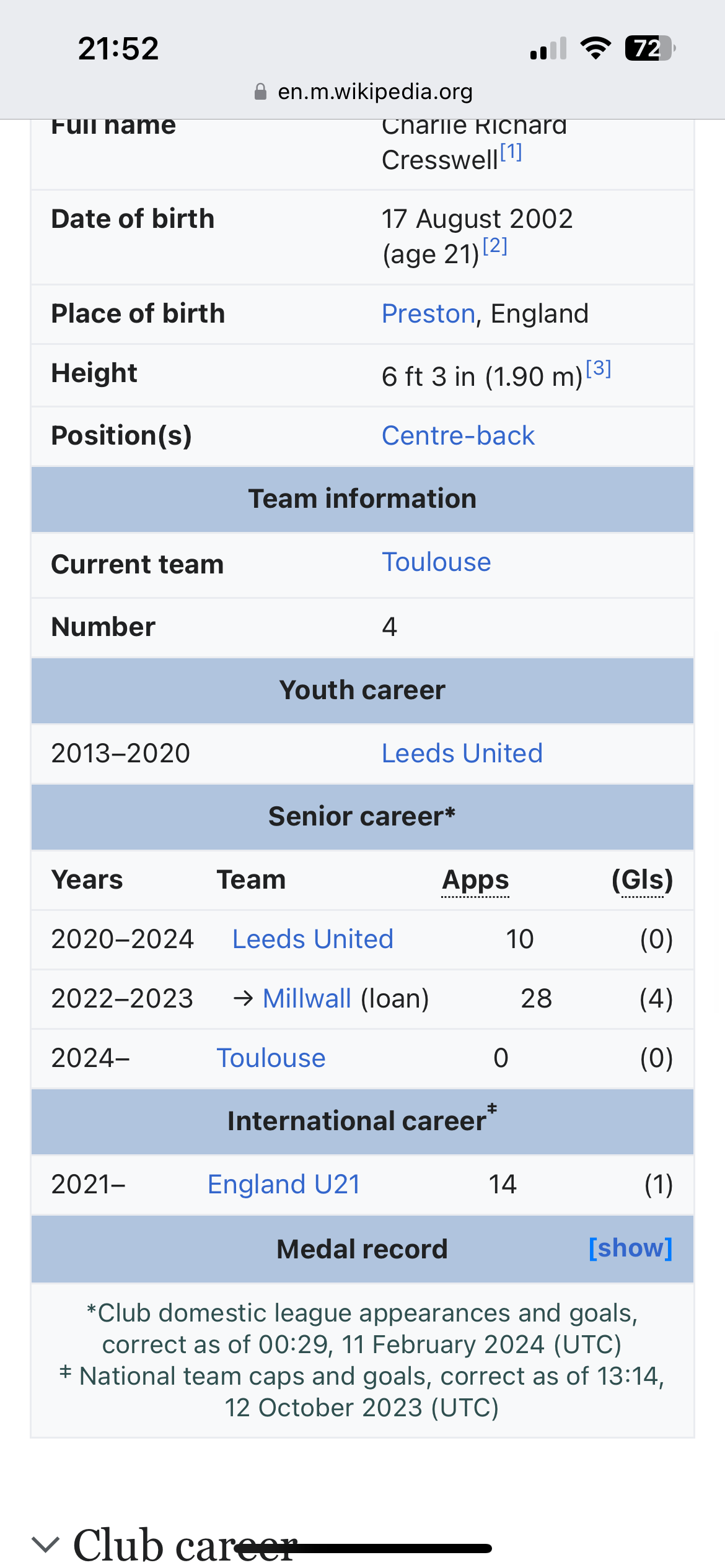This screenshot has width=725, height=1568.
Task: Open Toulouse link in Current team row
Action: pos(436,562)
